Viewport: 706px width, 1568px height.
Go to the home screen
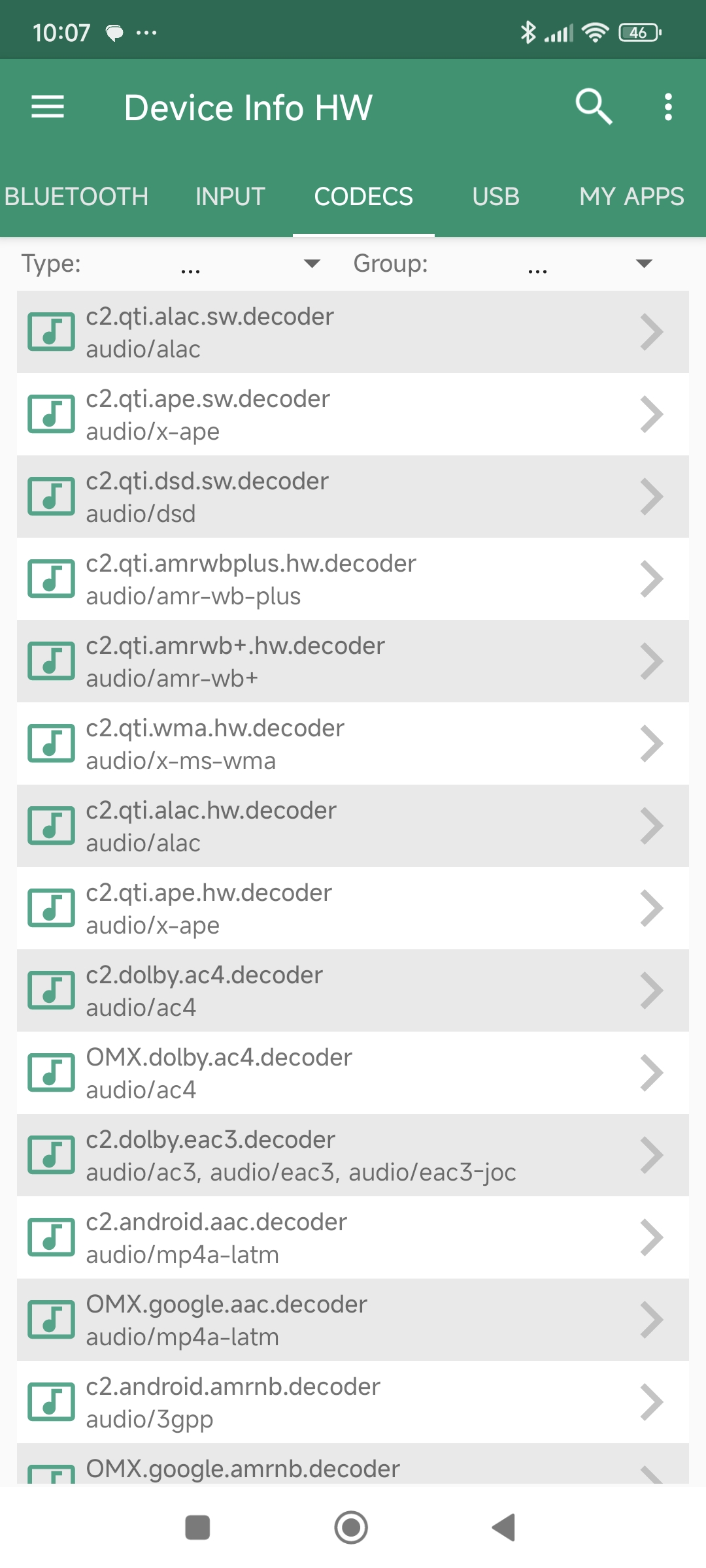[351, 1527]
